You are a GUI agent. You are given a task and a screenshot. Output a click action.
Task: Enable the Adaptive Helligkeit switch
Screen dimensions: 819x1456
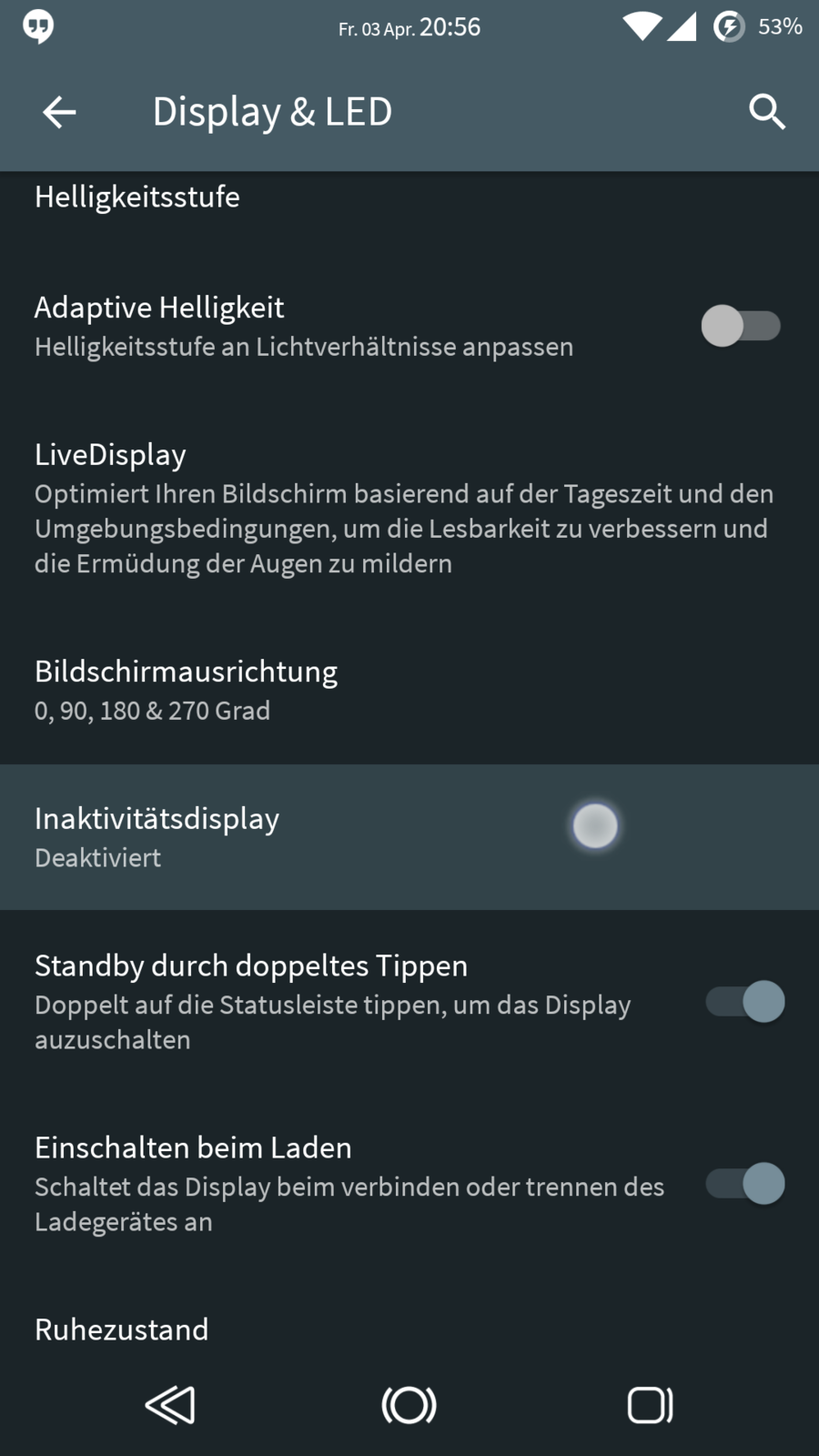741,326
